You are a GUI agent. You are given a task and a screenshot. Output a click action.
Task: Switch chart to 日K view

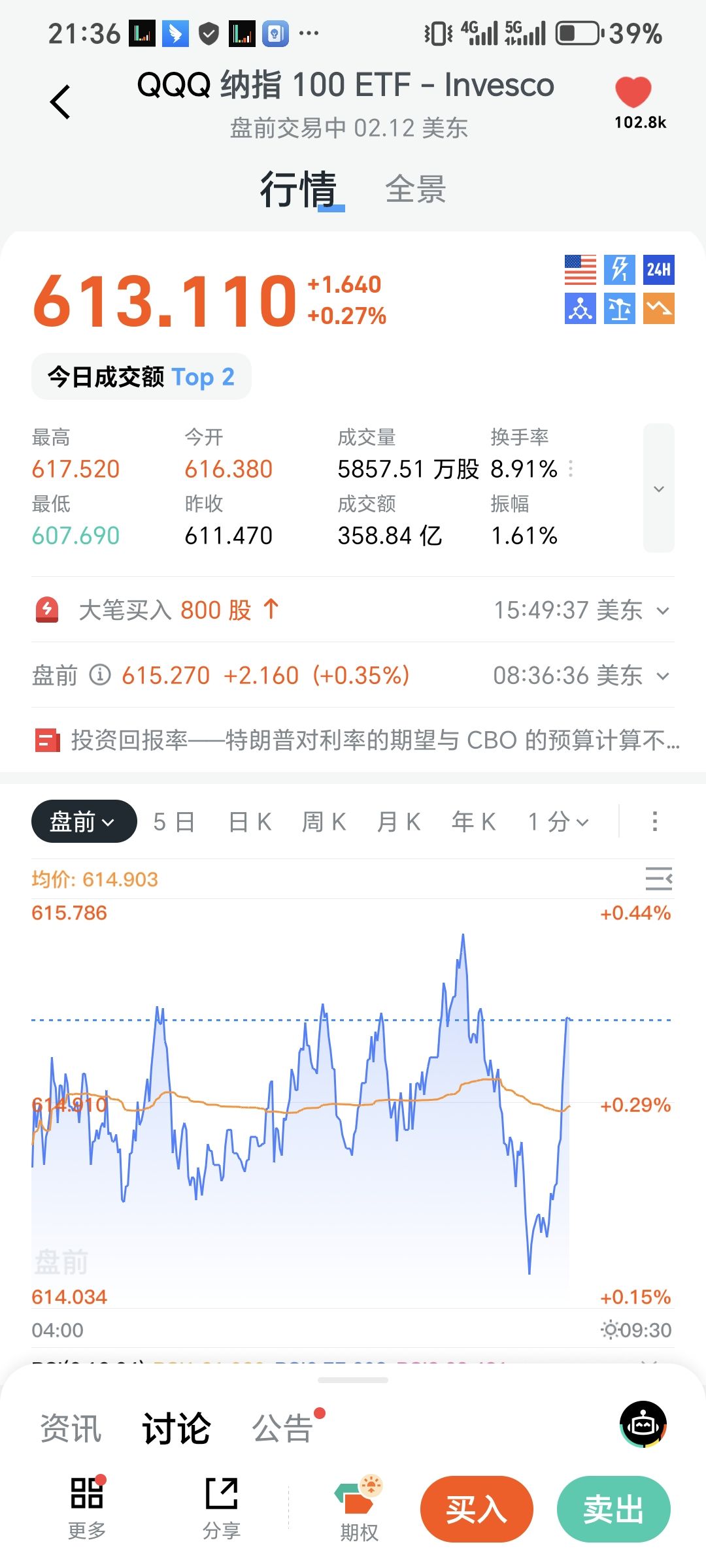click(250, 822)
